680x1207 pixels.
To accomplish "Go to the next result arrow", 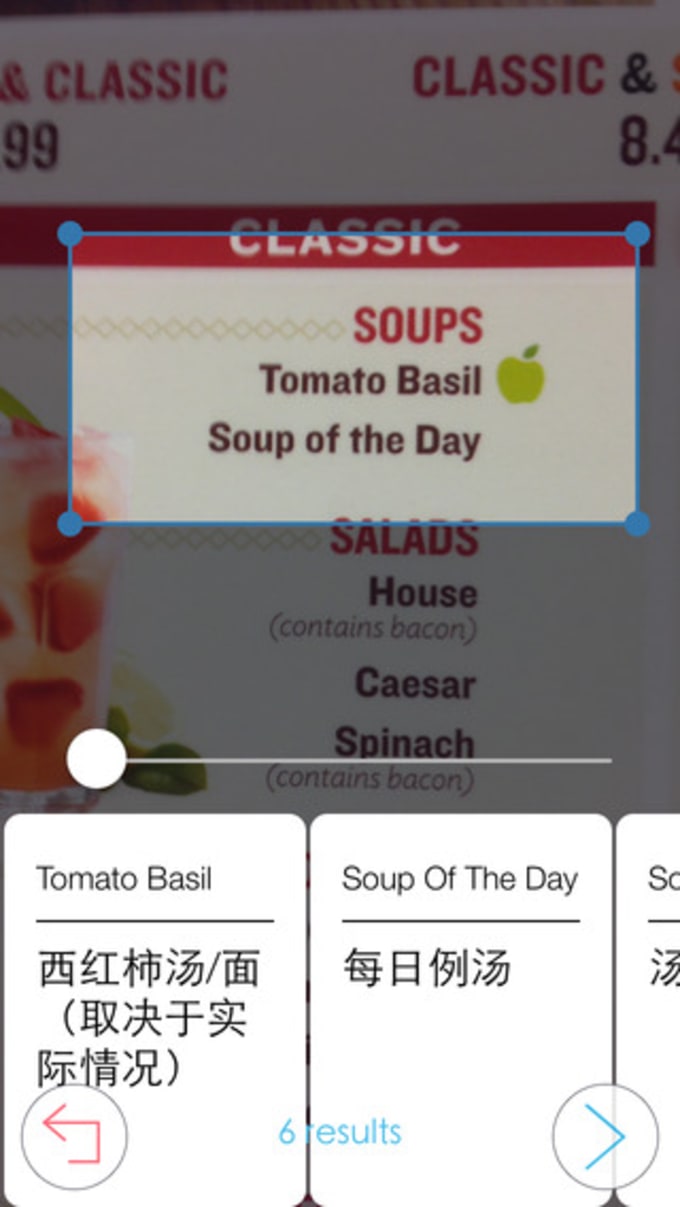I will click(x=604, y=1136).
